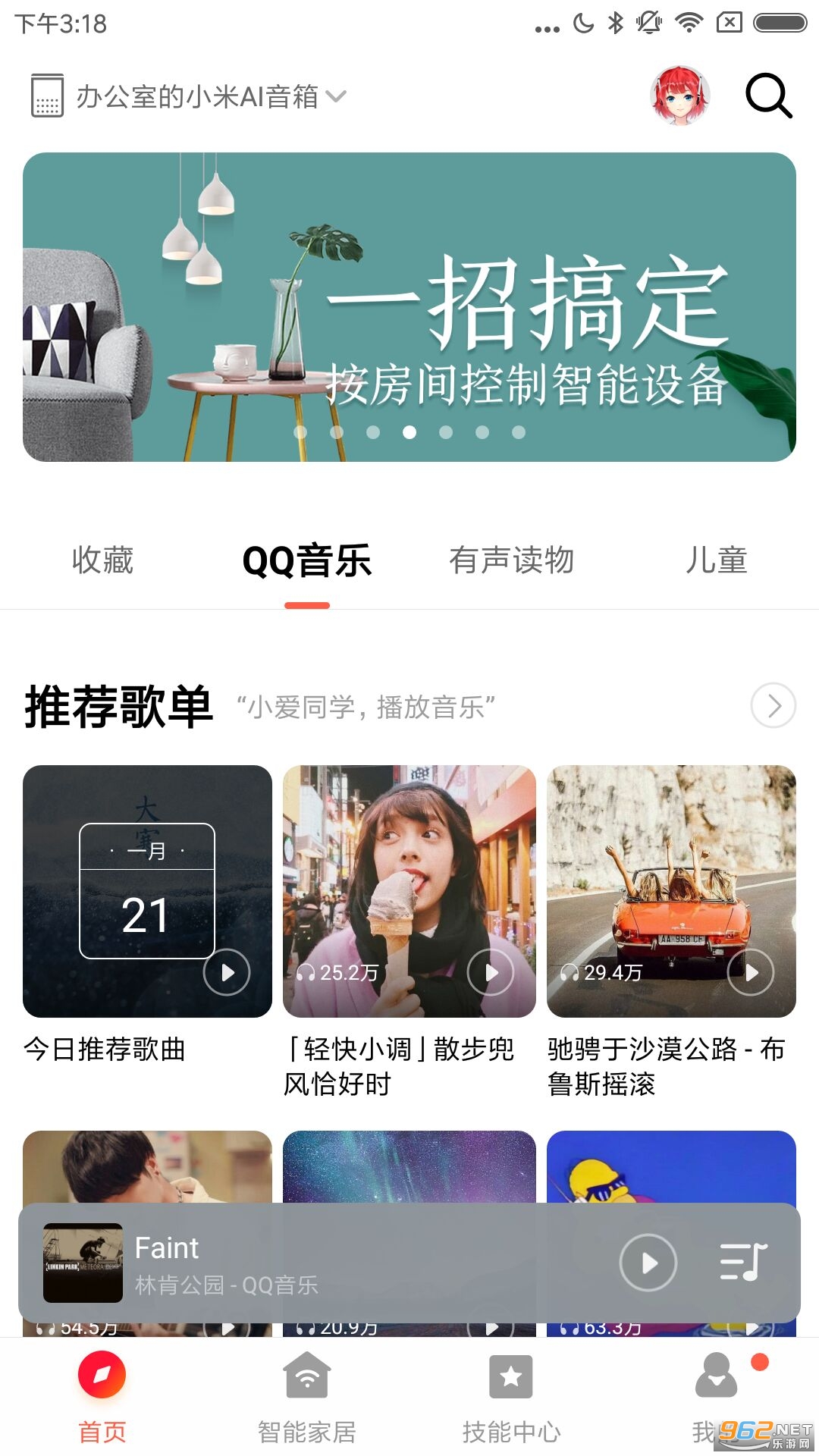Play the 驰骋于沙漠公路 playlist
The height and width of the screenshot is (1456, 819).
click(x=750, y=972)
